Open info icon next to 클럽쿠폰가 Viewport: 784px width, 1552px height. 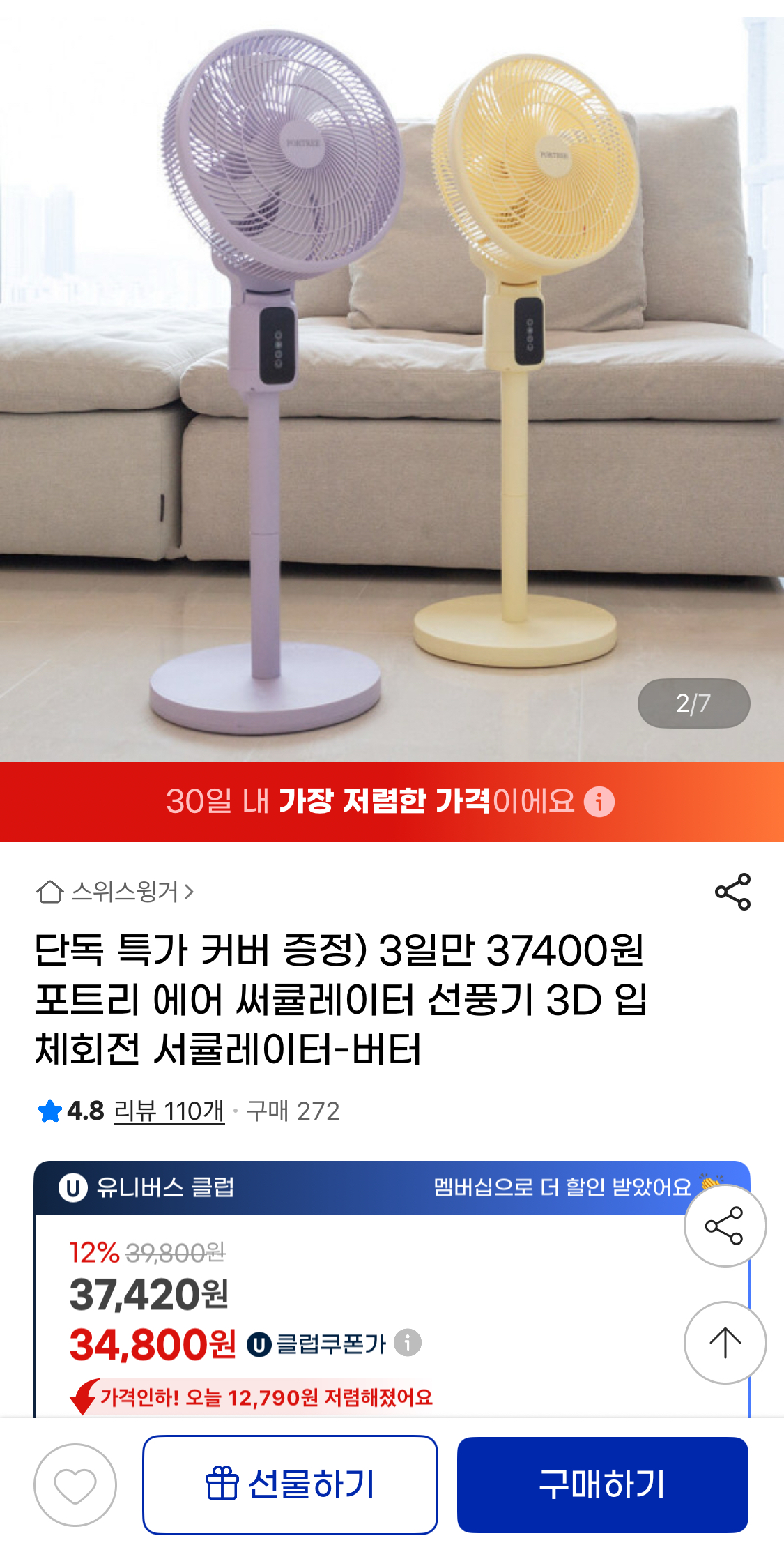[408, 1343]
